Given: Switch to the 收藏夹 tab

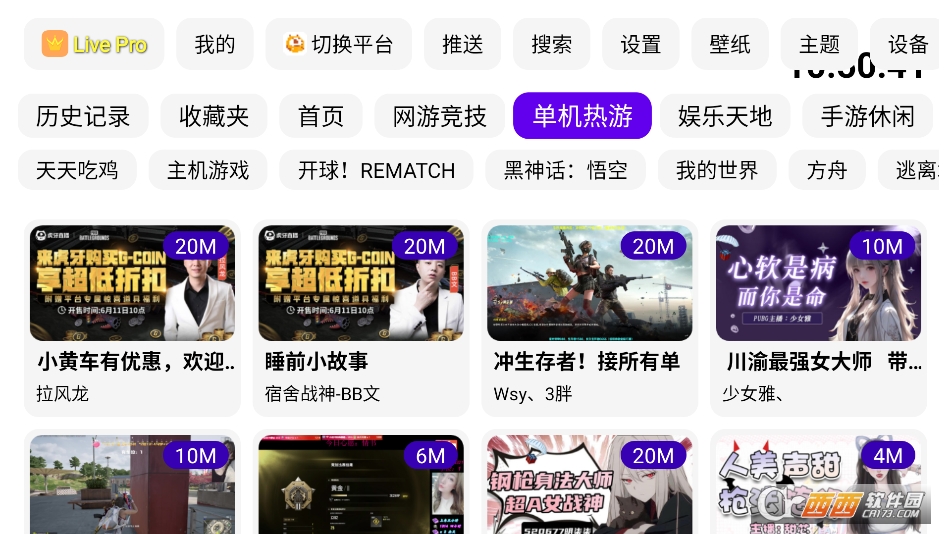Looking at the screenshot, I should pos(214,116).
